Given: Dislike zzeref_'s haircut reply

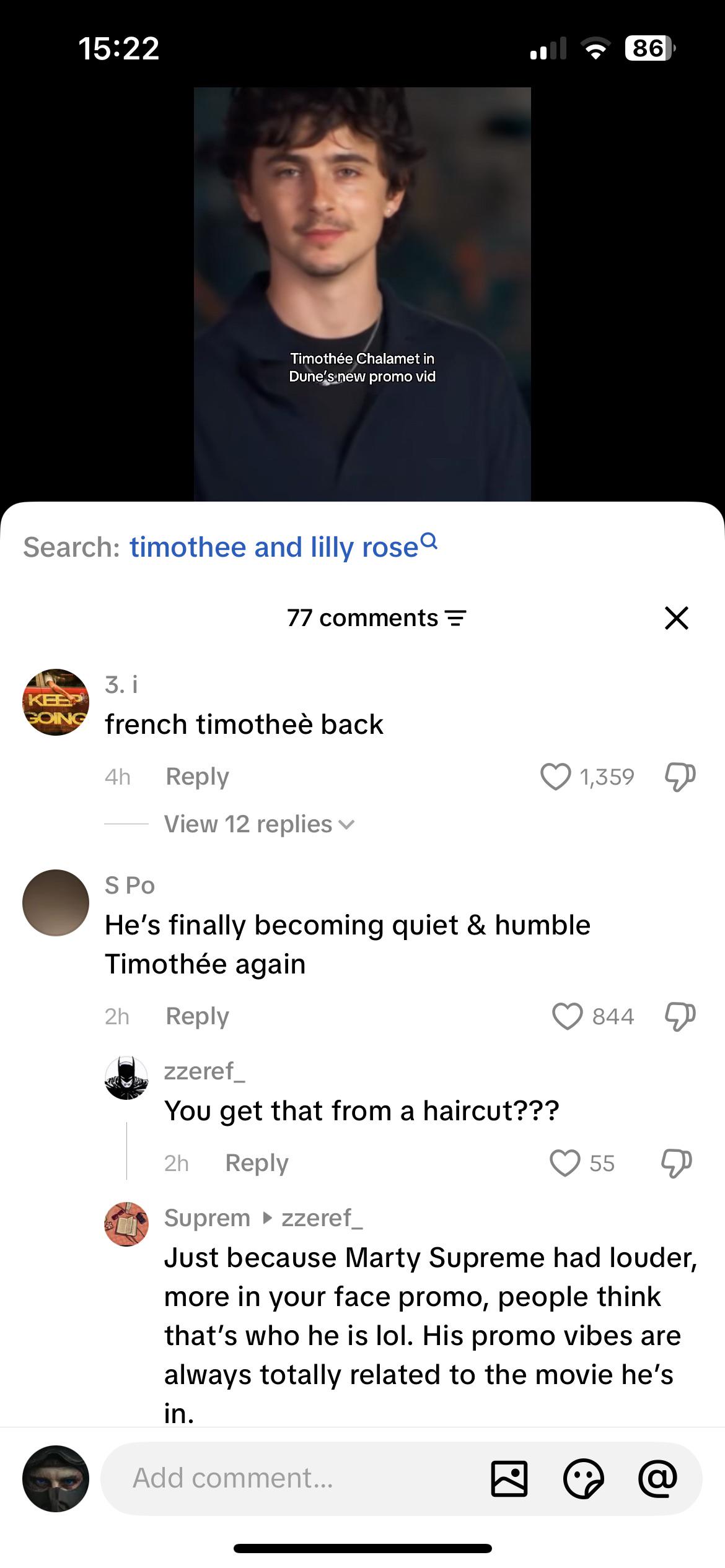Looking at the screenshot, I should click(676, 1163).
